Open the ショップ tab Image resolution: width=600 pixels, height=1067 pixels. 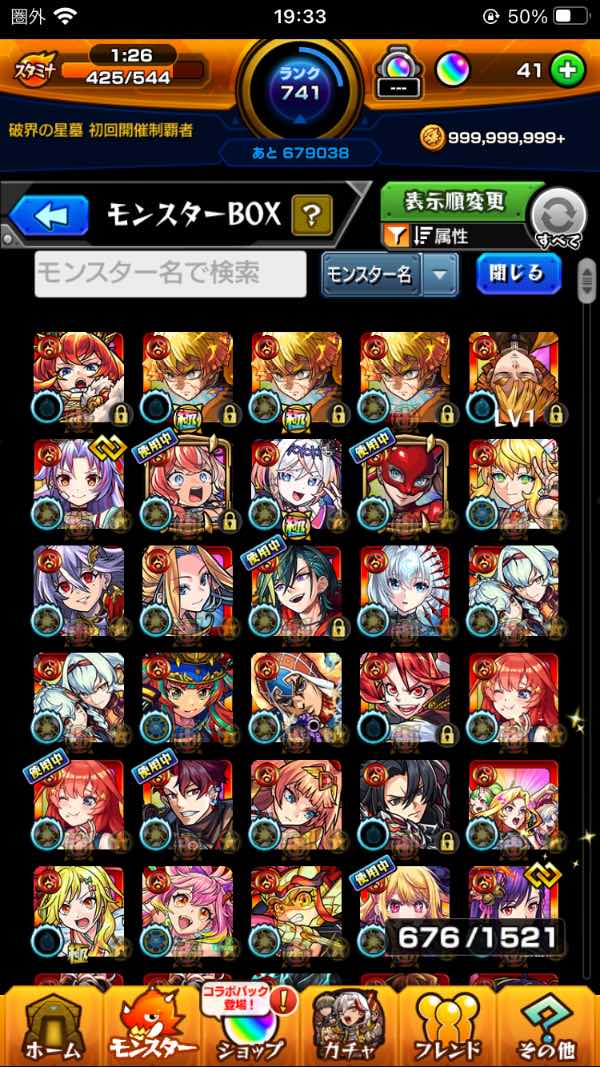[250, 1025]
